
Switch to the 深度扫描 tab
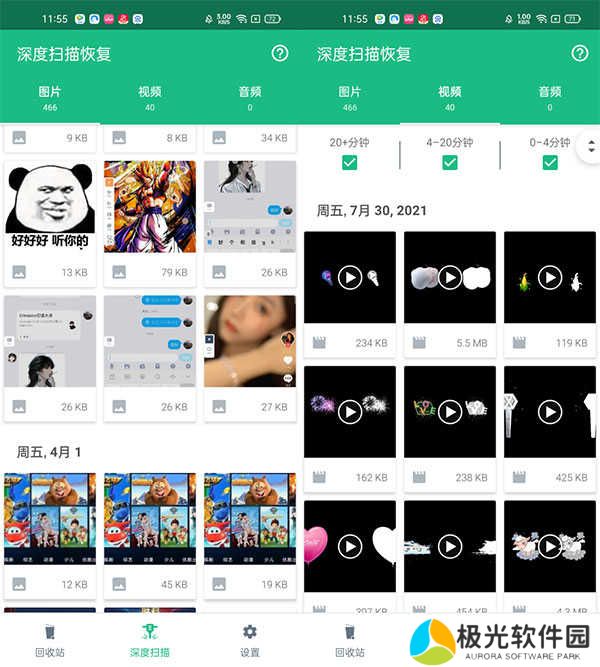click(x=150, y=640)
